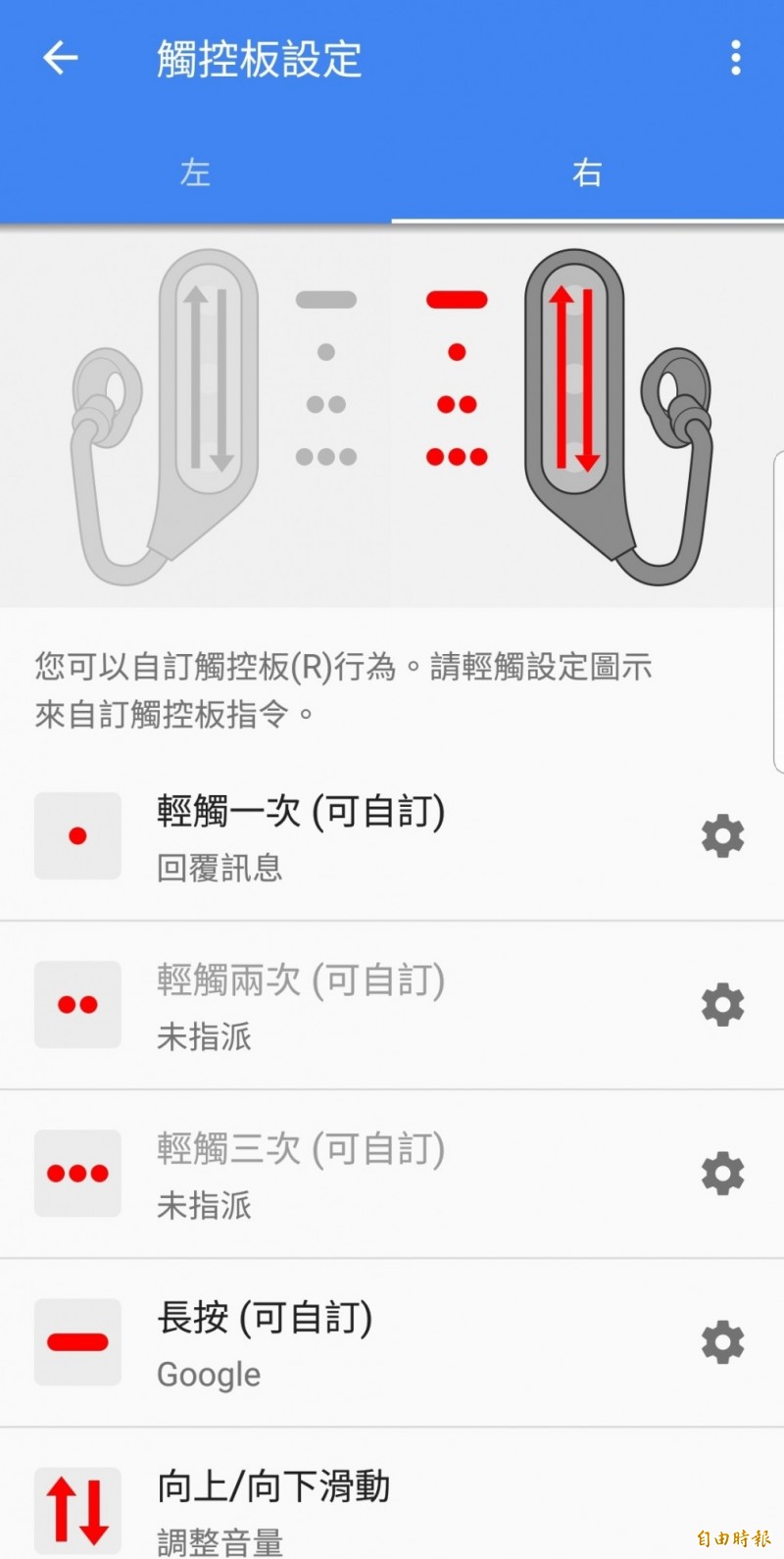Open settings gear for 長按
Viewport: 784px width, 1559px height.
tap(722, 1342)
